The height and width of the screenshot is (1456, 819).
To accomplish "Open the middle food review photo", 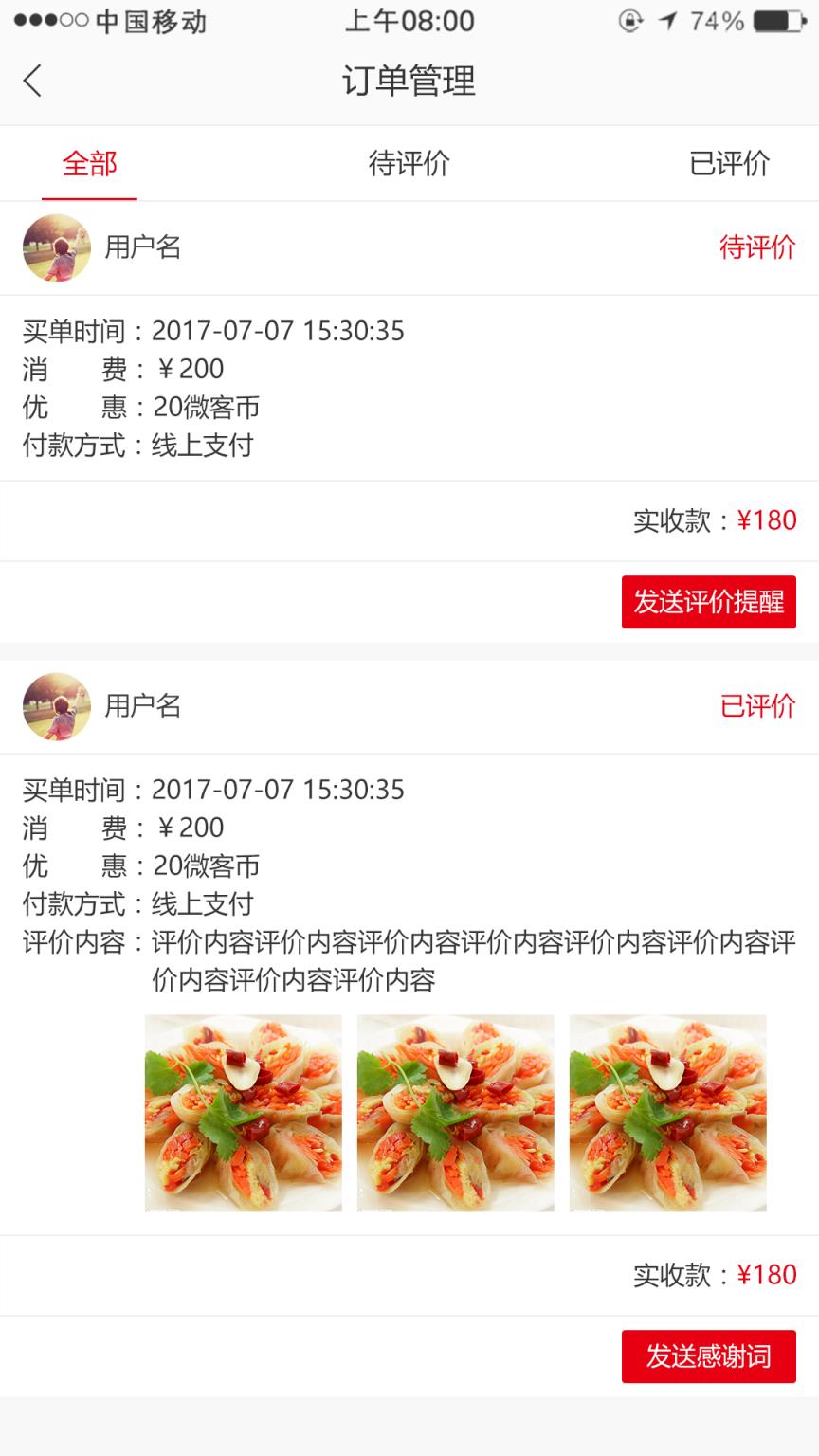I will [x=455, y=1113].
